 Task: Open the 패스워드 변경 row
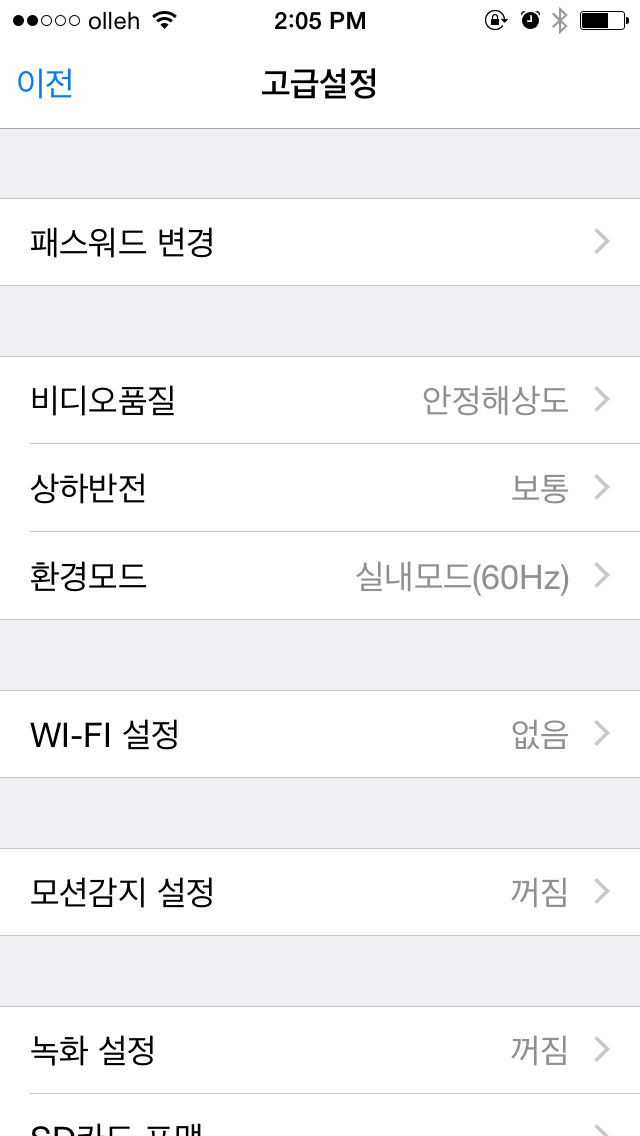pyautogui.click(x=320, y=242)
